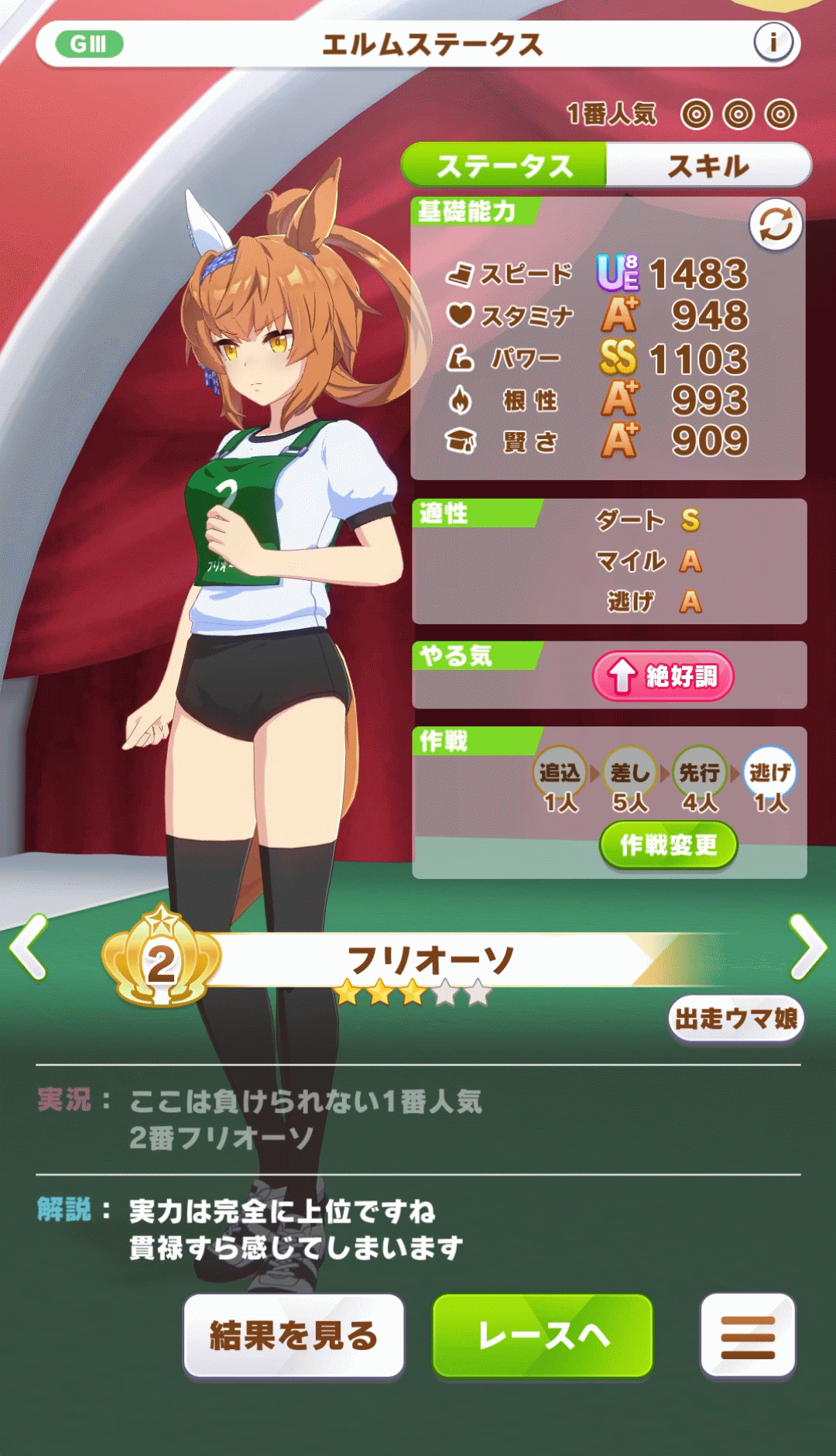The image size is (836, 1456).
Task: Show the next runner with right arrow
Action: (807, 946)
